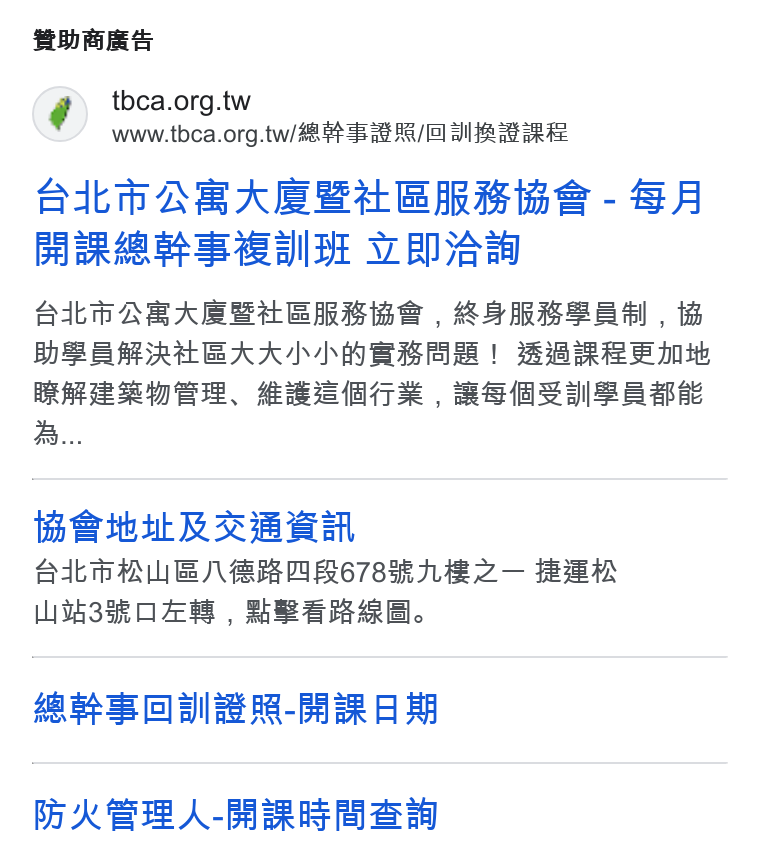Open the 台北市公寓大廈暨社區服務協會 ad headline
Viewport: 760px width, 868px height.
(369, 223)
